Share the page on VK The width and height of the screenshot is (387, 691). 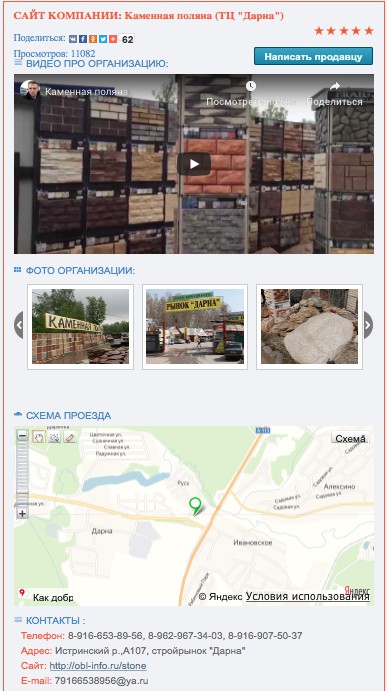point(73,39)
